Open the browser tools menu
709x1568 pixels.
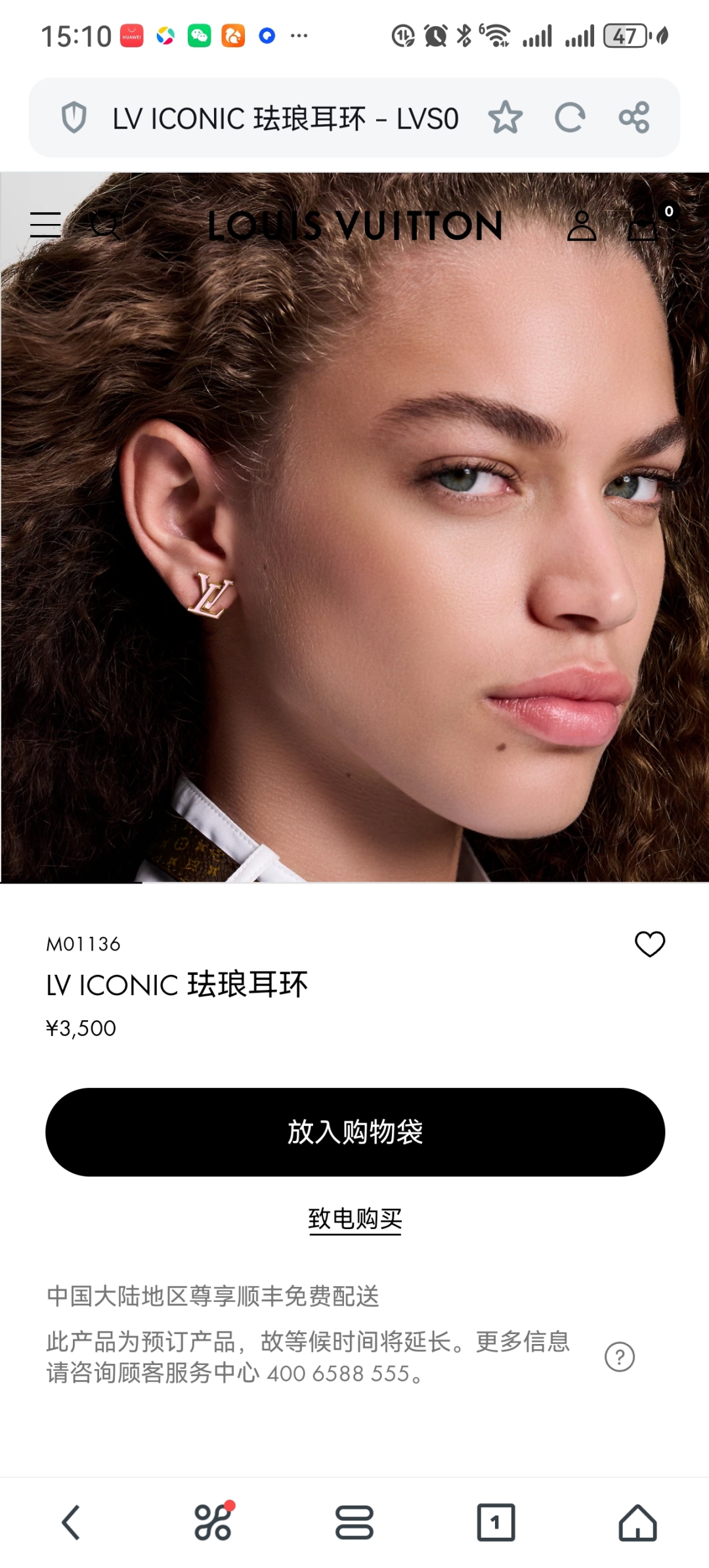(213, 1523)
